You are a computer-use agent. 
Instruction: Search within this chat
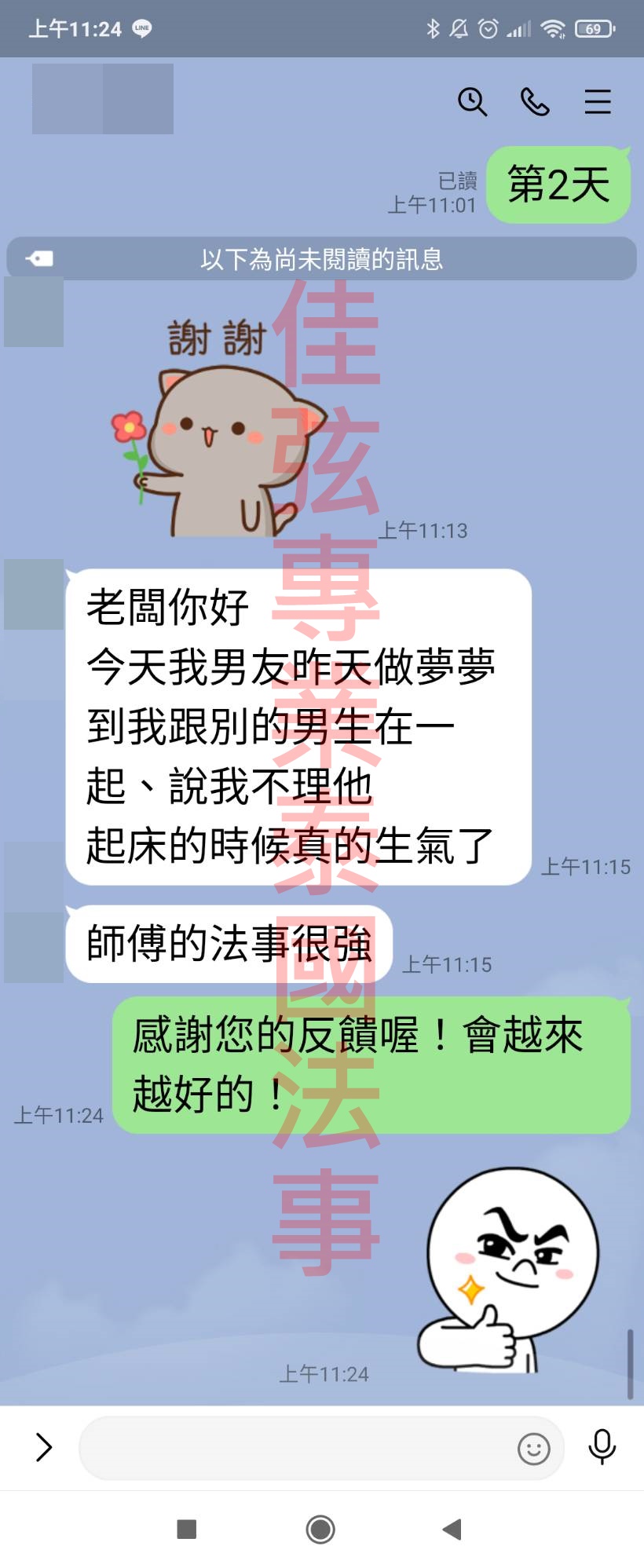point(472,101)
